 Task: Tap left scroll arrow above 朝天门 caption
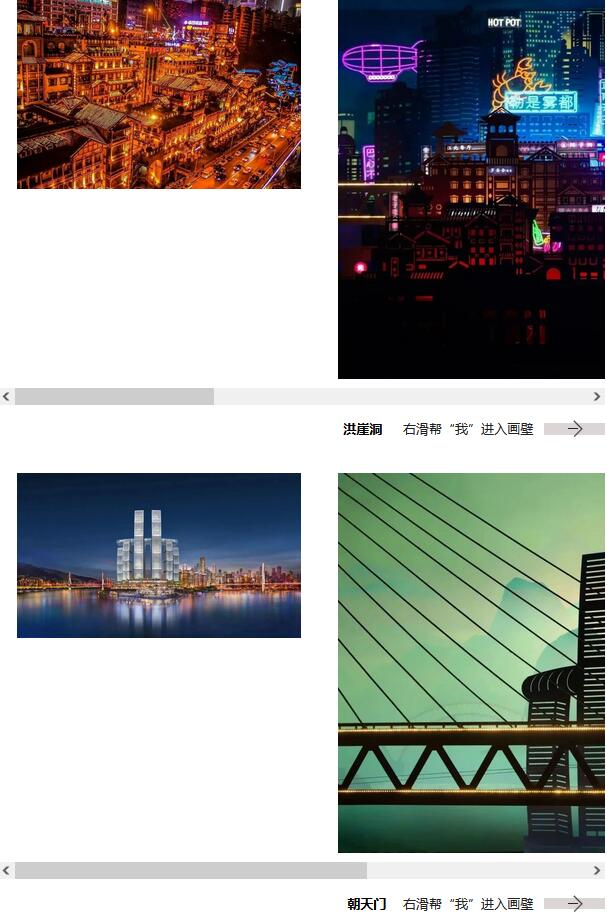(7, 871)
